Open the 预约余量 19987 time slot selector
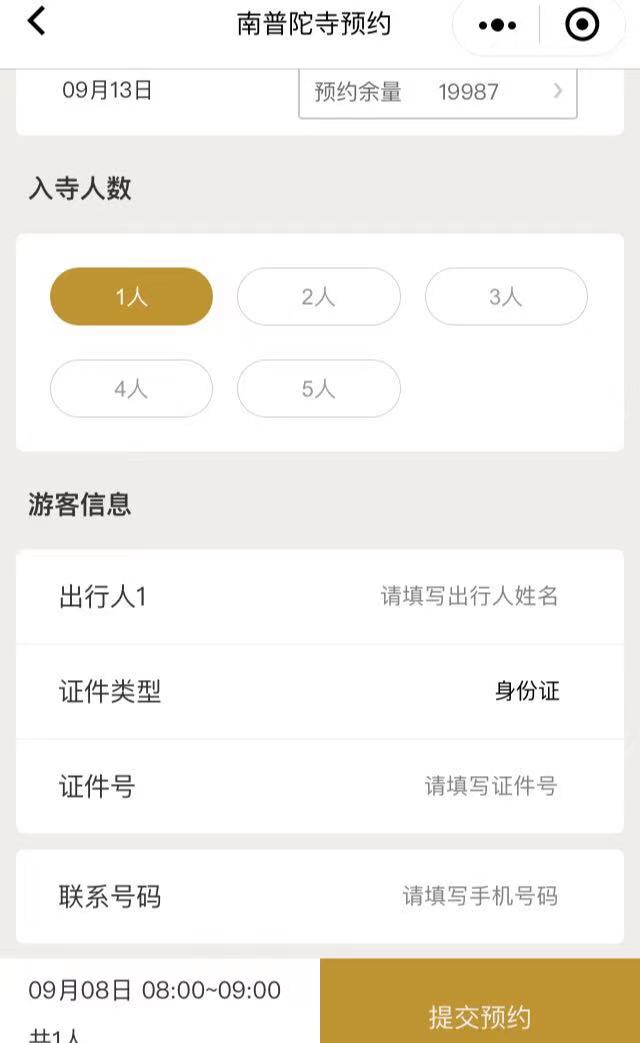Image resolution: width=640 pixels, height=1043 pixels. click(437, 92)
